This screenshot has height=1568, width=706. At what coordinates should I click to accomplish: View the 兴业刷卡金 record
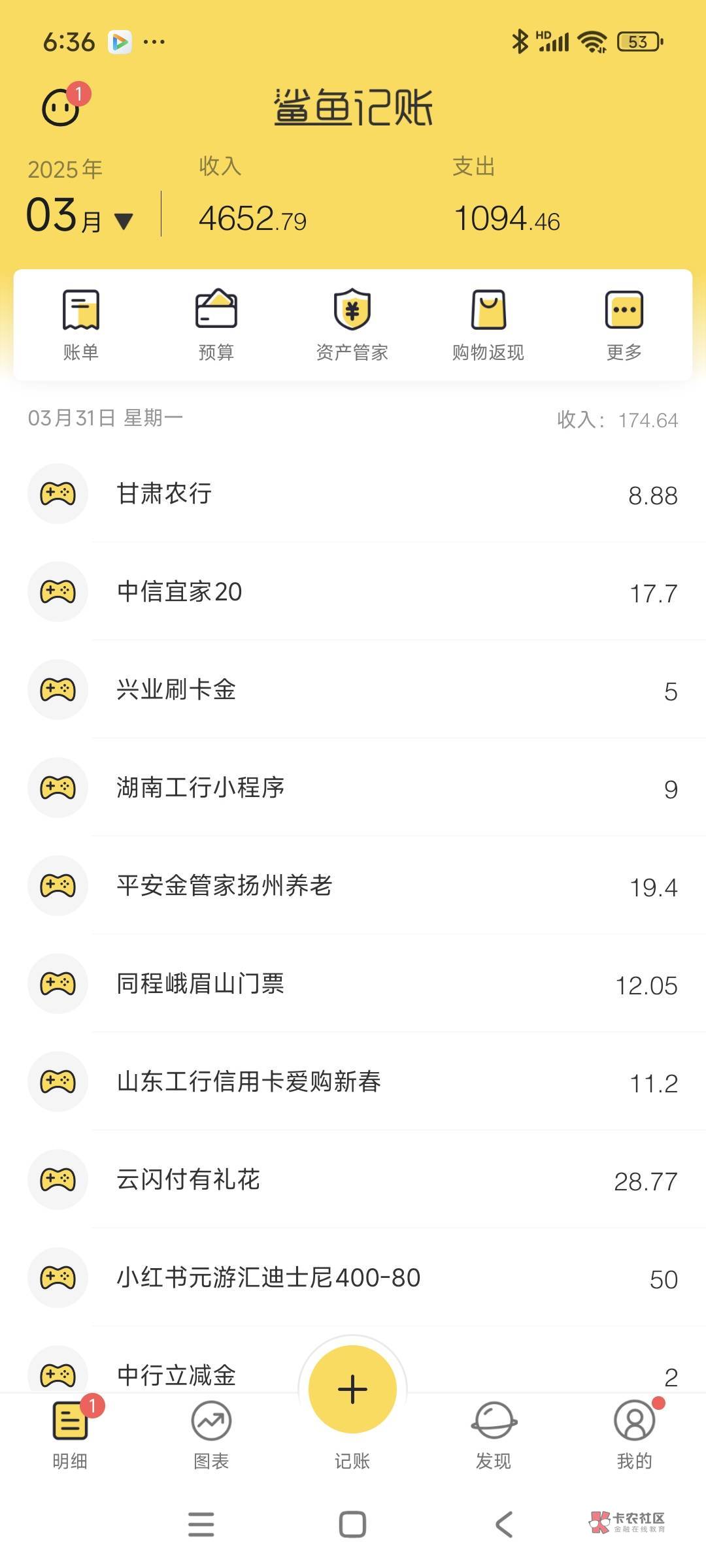tap(353, 690)
